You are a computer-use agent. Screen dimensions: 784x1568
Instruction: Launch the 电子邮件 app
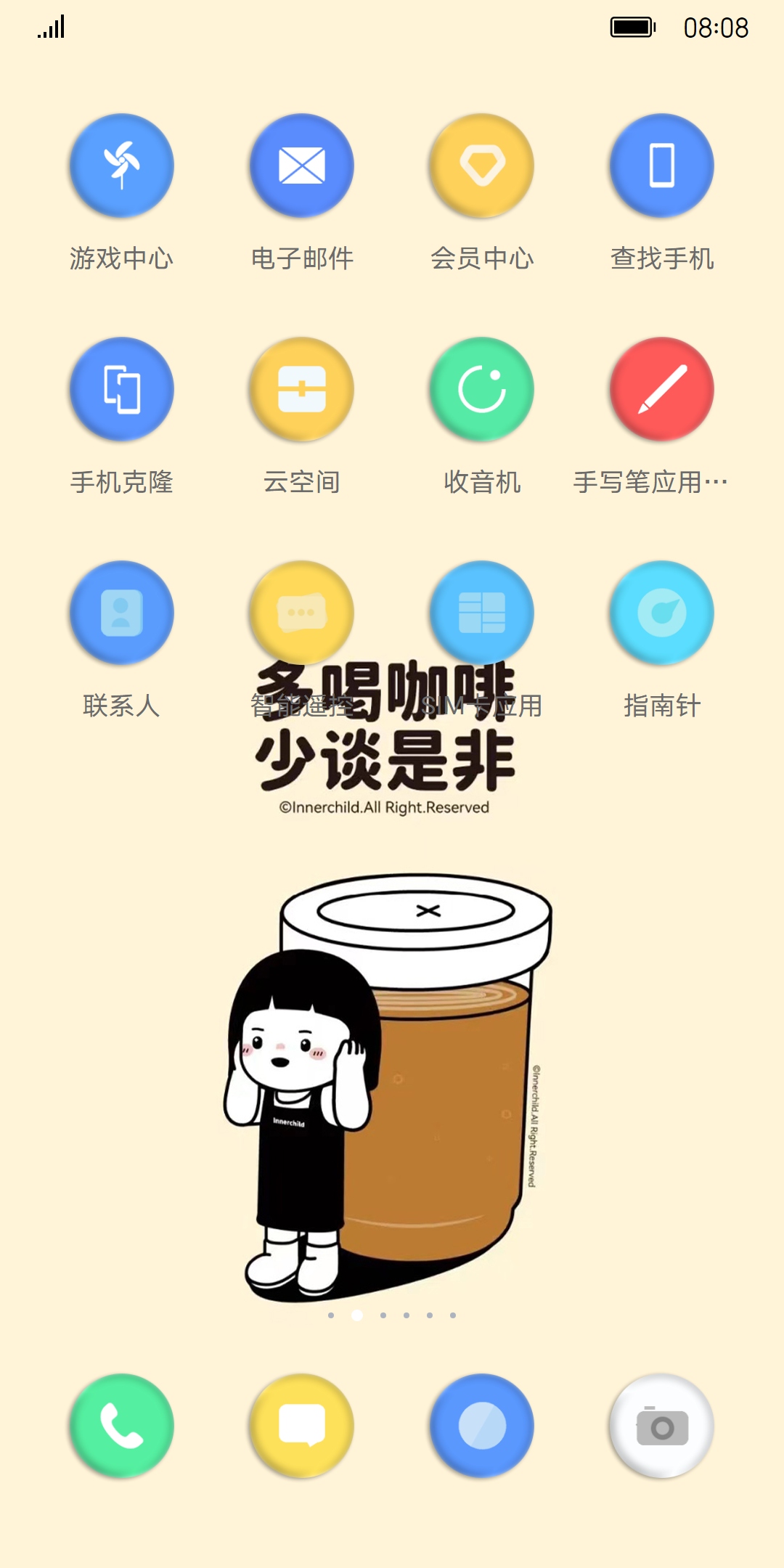coord(301,166)
